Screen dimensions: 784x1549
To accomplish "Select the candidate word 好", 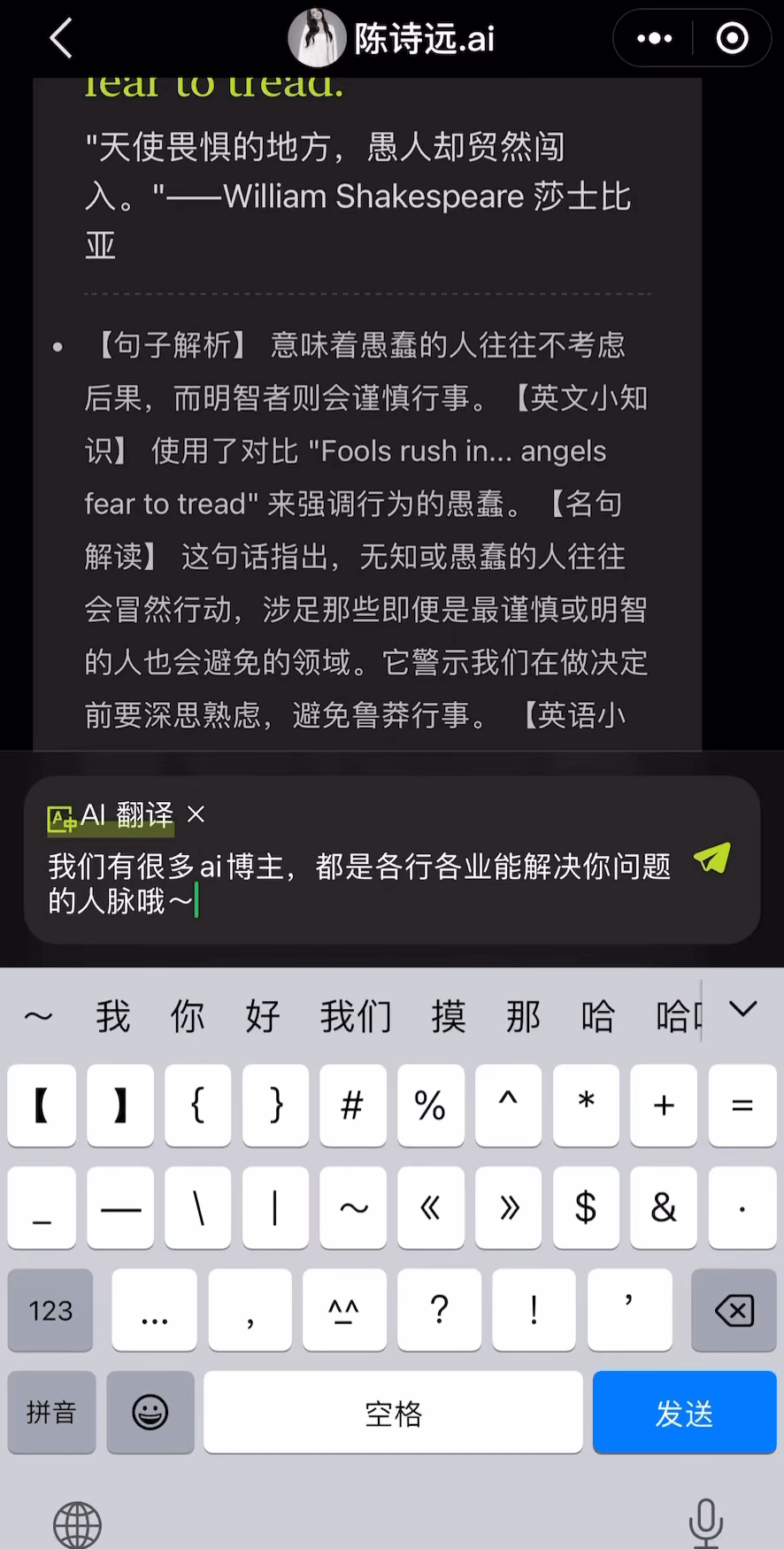I will (262, 1016).
